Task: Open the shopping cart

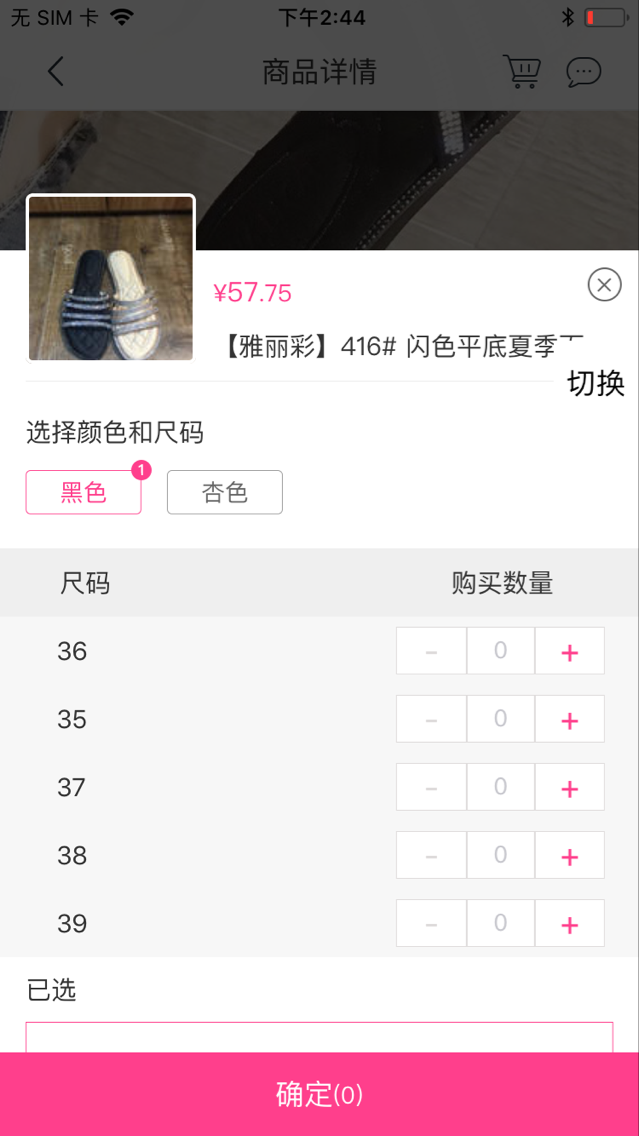Action: click(521, 72)
